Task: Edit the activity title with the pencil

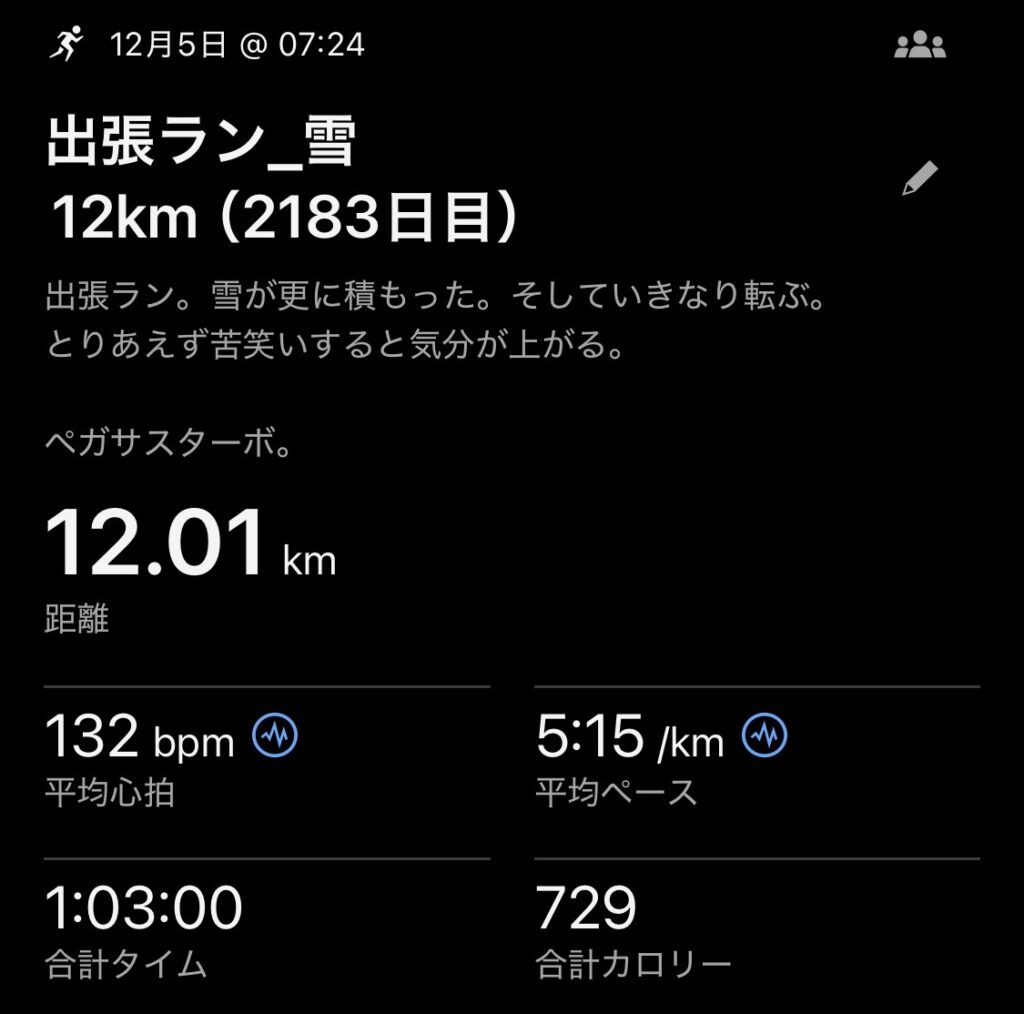Action: 919,180
